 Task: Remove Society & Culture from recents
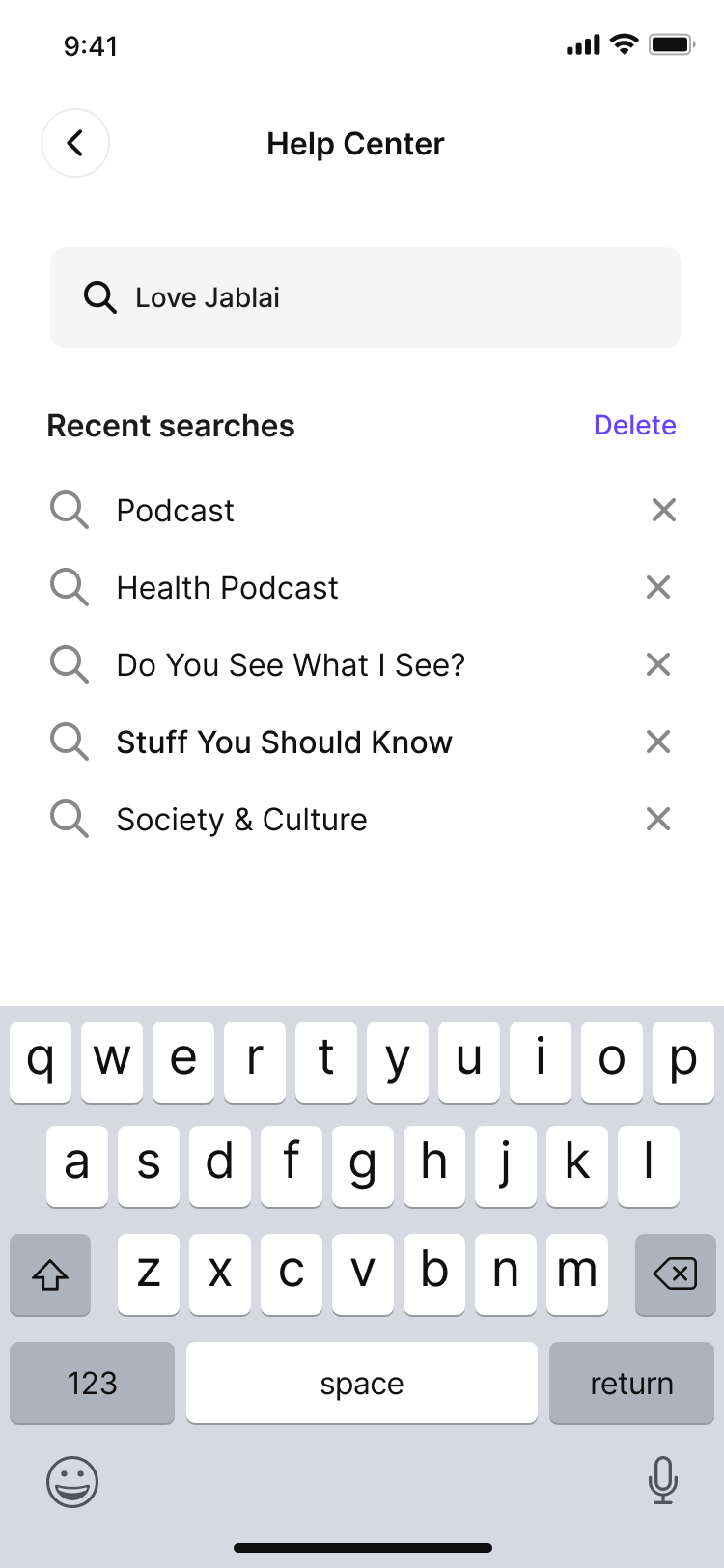click(658, 819)
